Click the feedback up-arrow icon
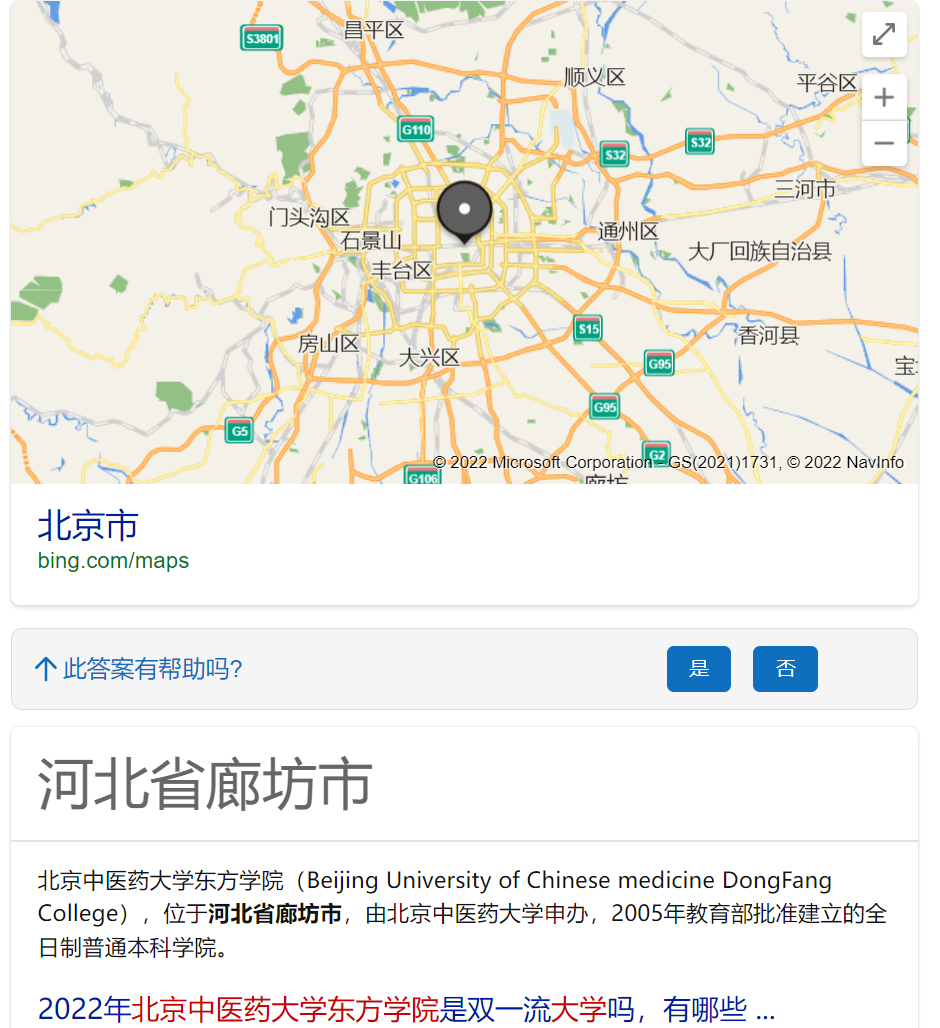 click(46, 668)
